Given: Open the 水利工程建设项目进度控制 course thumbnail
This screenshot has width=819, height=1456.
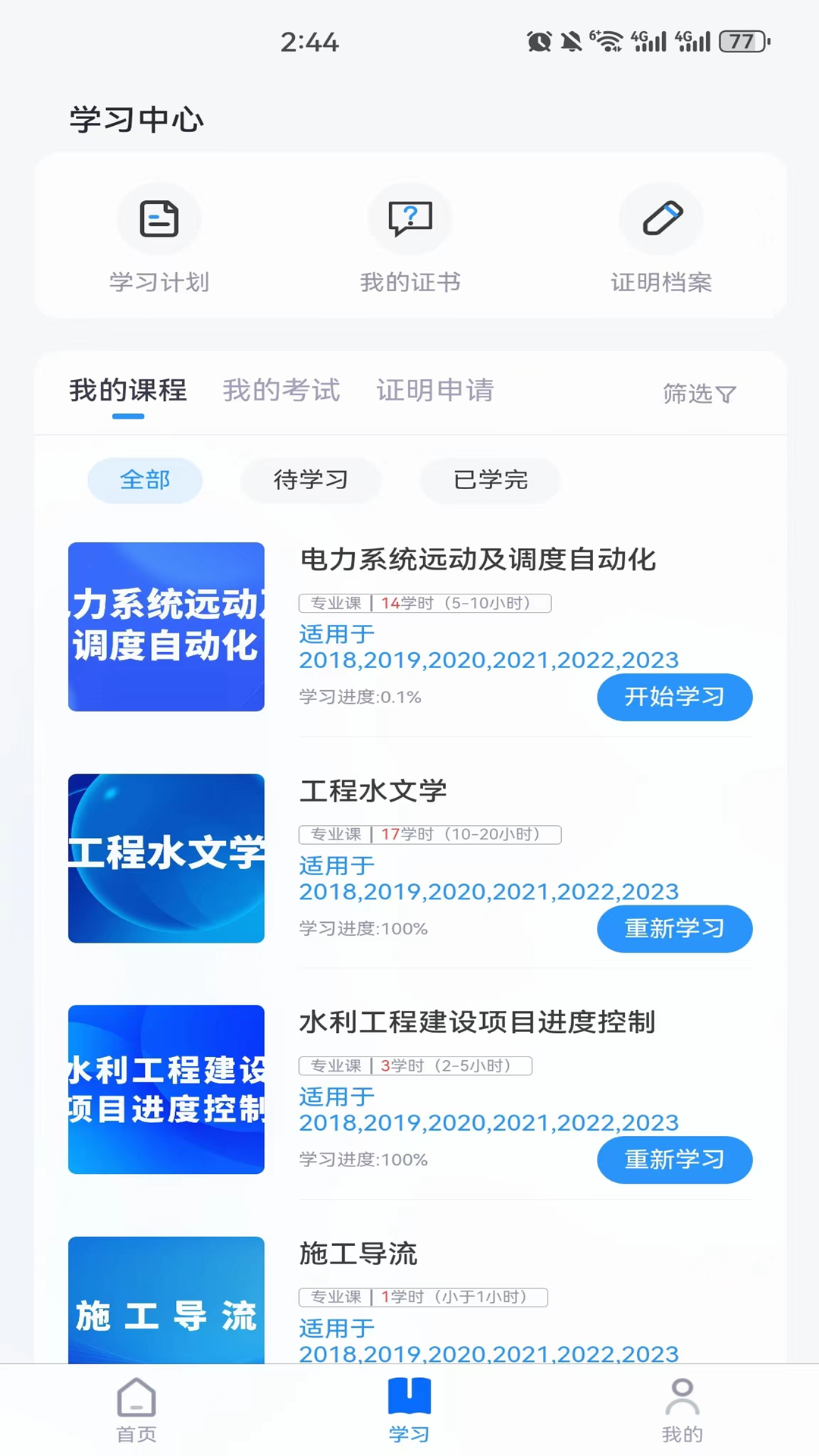Looking at the screenshot, I should [165, 1090].
